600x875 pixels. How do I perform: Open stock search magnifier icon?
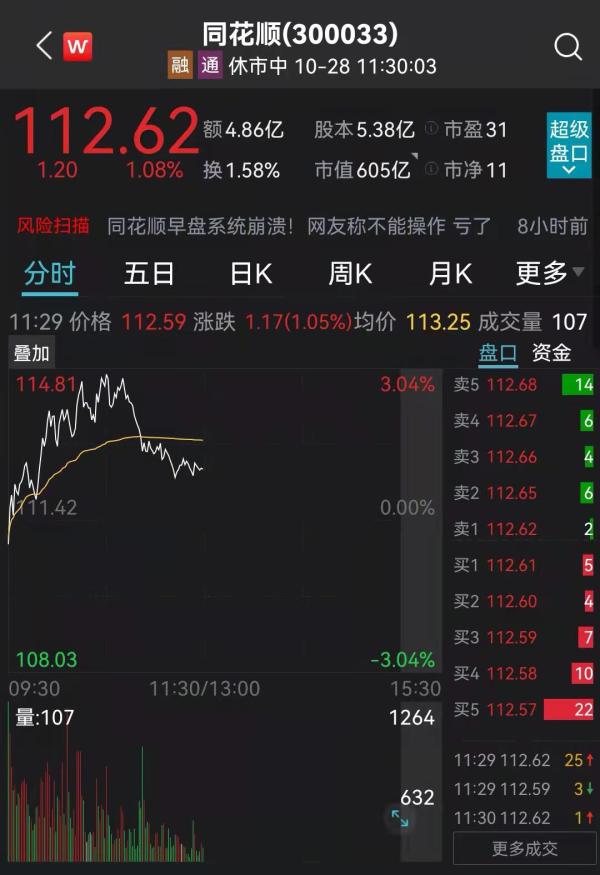(567, 46)
